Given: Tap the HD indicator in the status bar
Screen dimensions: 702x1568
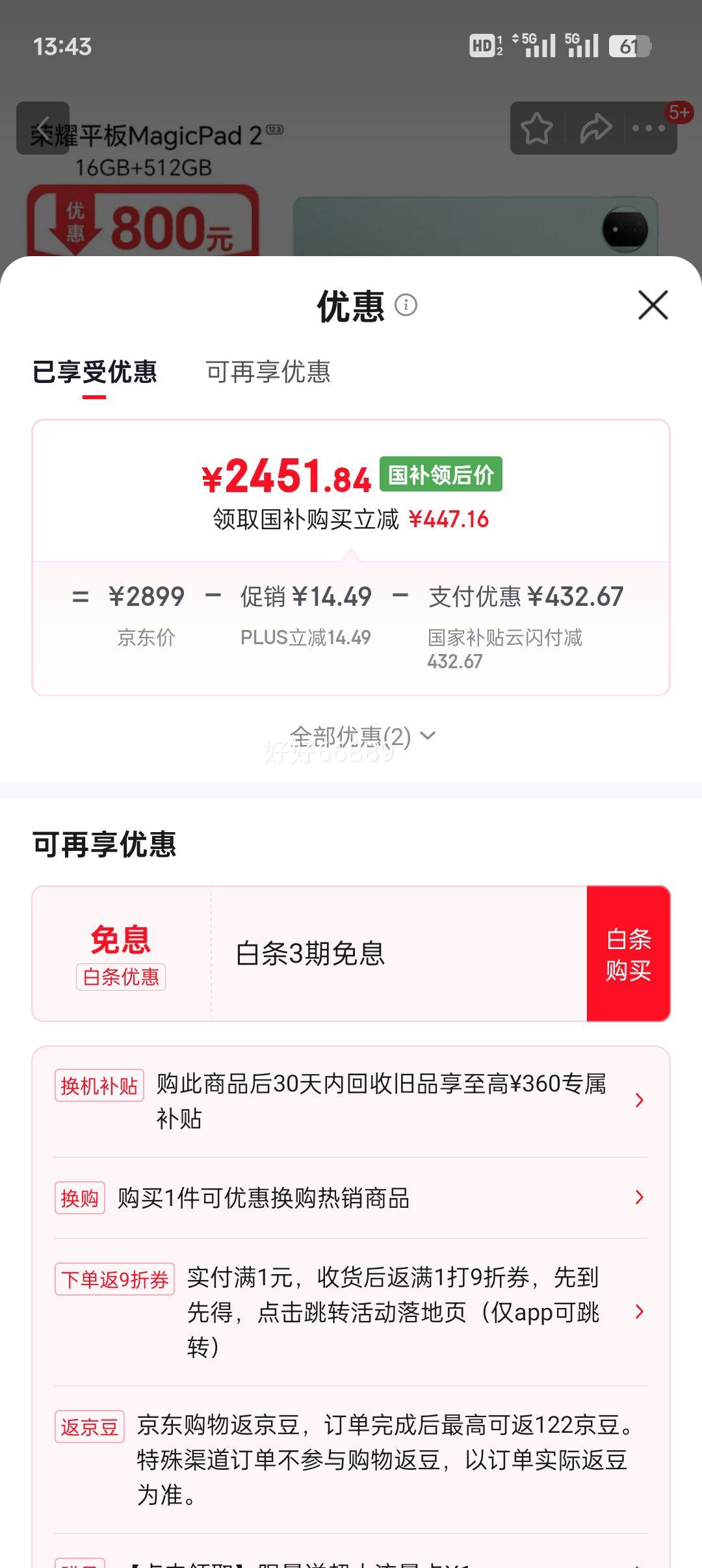Looking at the screenshot, I should pyautogui.click(x=482, y=46).
